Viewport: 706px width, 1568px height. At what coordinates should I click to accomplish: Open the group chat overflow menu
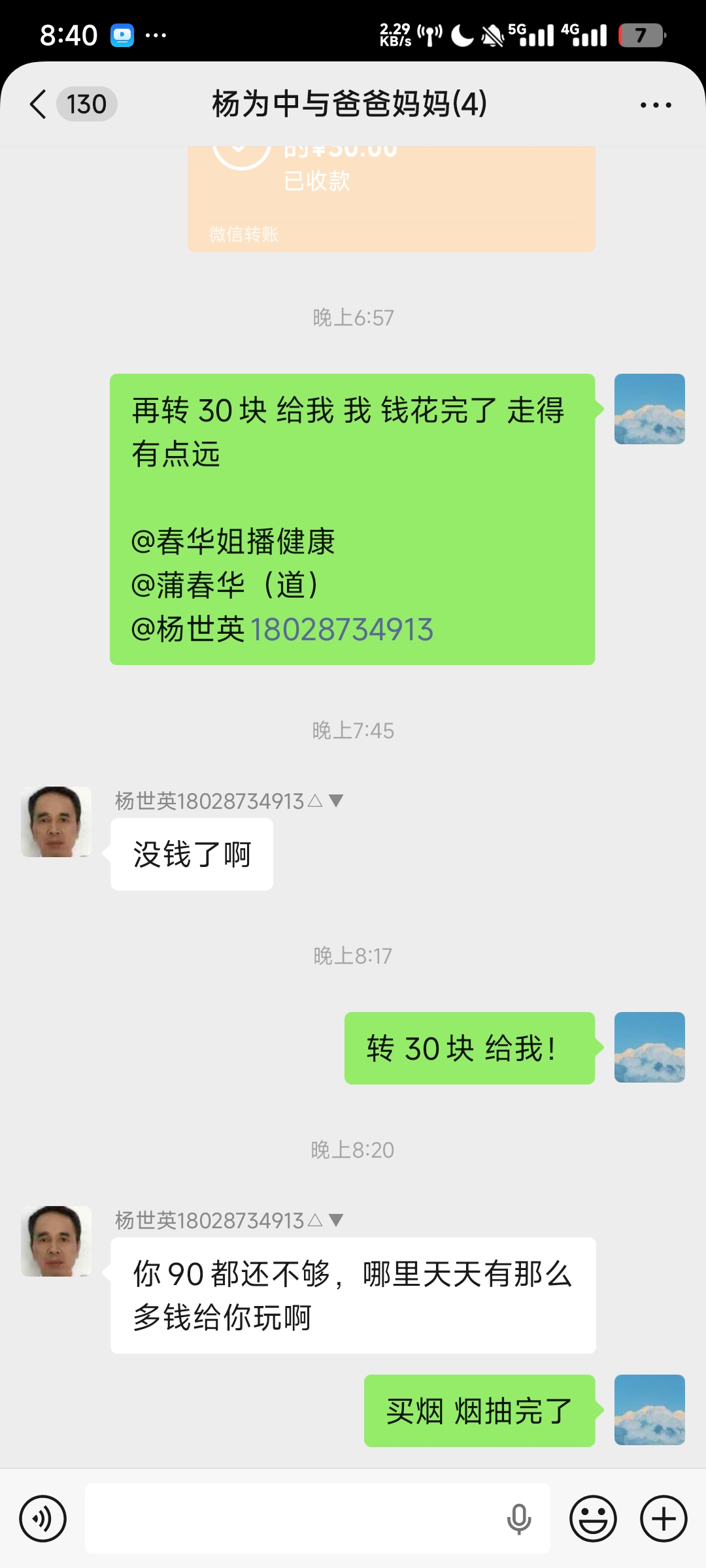point(655,105)
